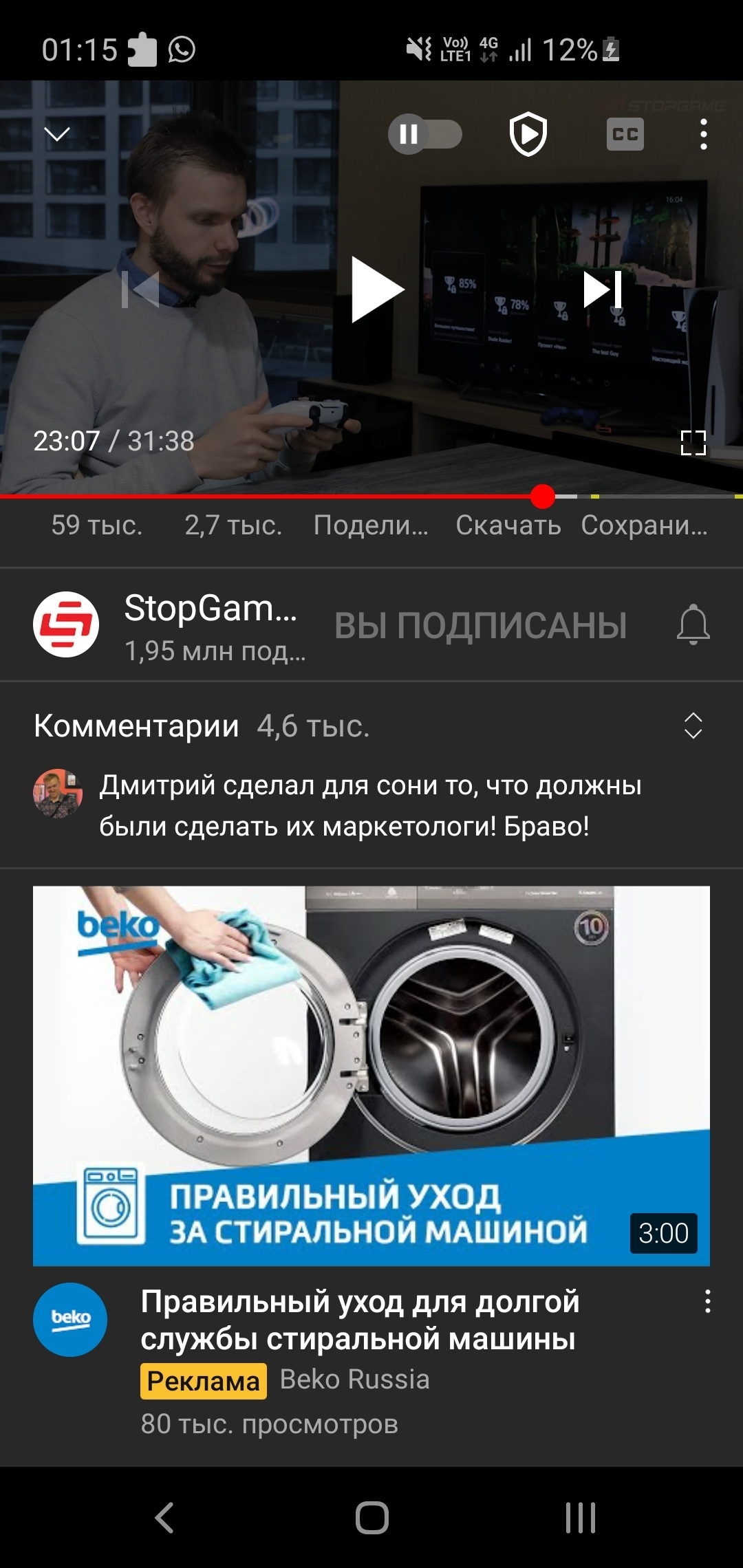Open the Beko washing machine ad video
743x1568 pixels.
point(371,1076)
